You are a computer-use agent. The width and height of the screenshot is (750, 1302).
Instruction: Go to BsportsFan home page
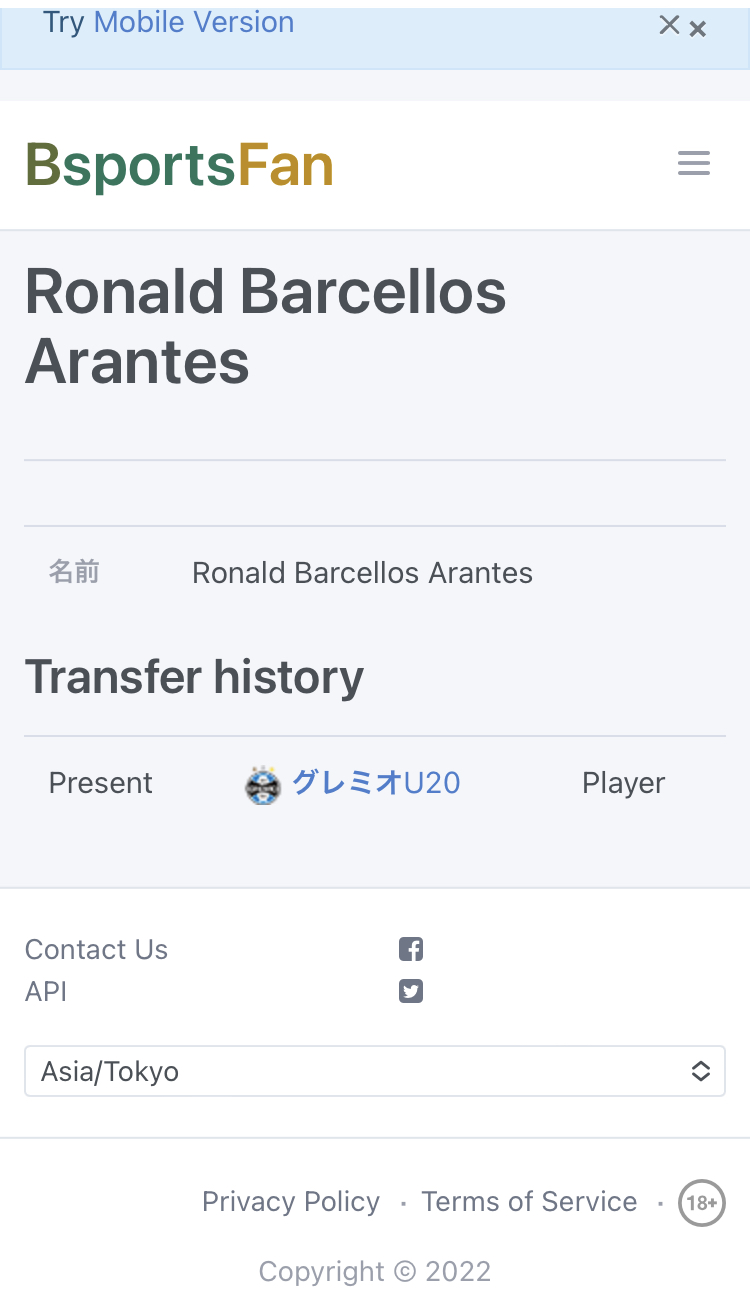pyautogui.click(x=179, y=165)
